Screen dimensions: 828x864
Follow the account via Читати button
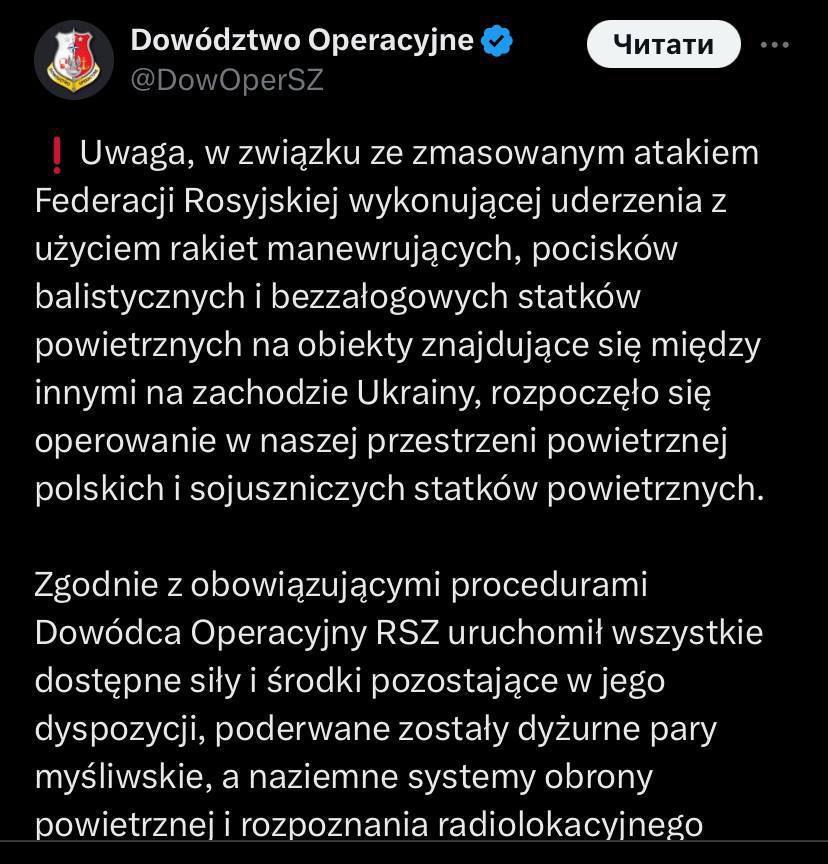coord(663,44)
